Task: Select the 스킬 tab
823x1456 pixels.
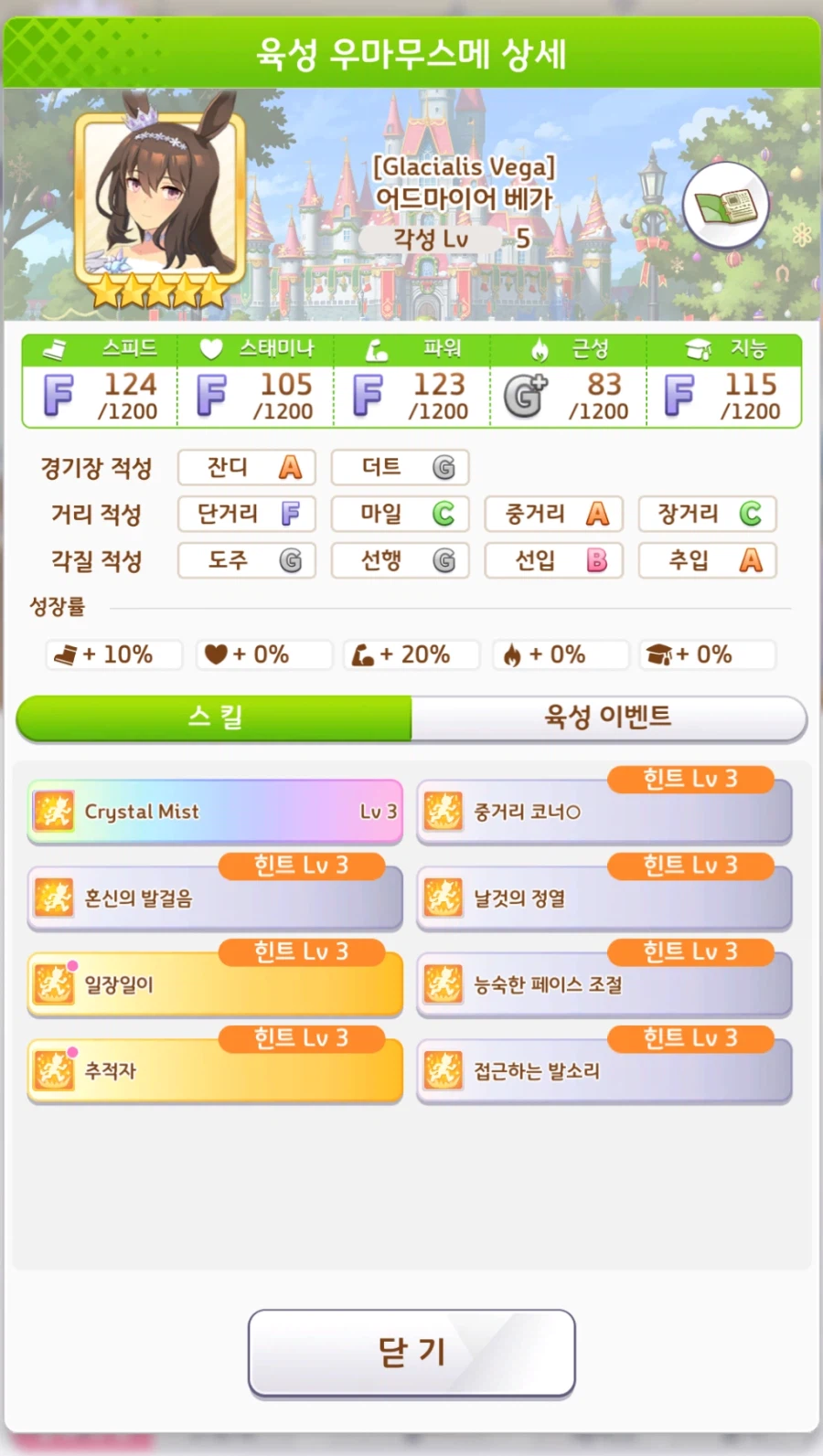Action: [x=212, y=718]
